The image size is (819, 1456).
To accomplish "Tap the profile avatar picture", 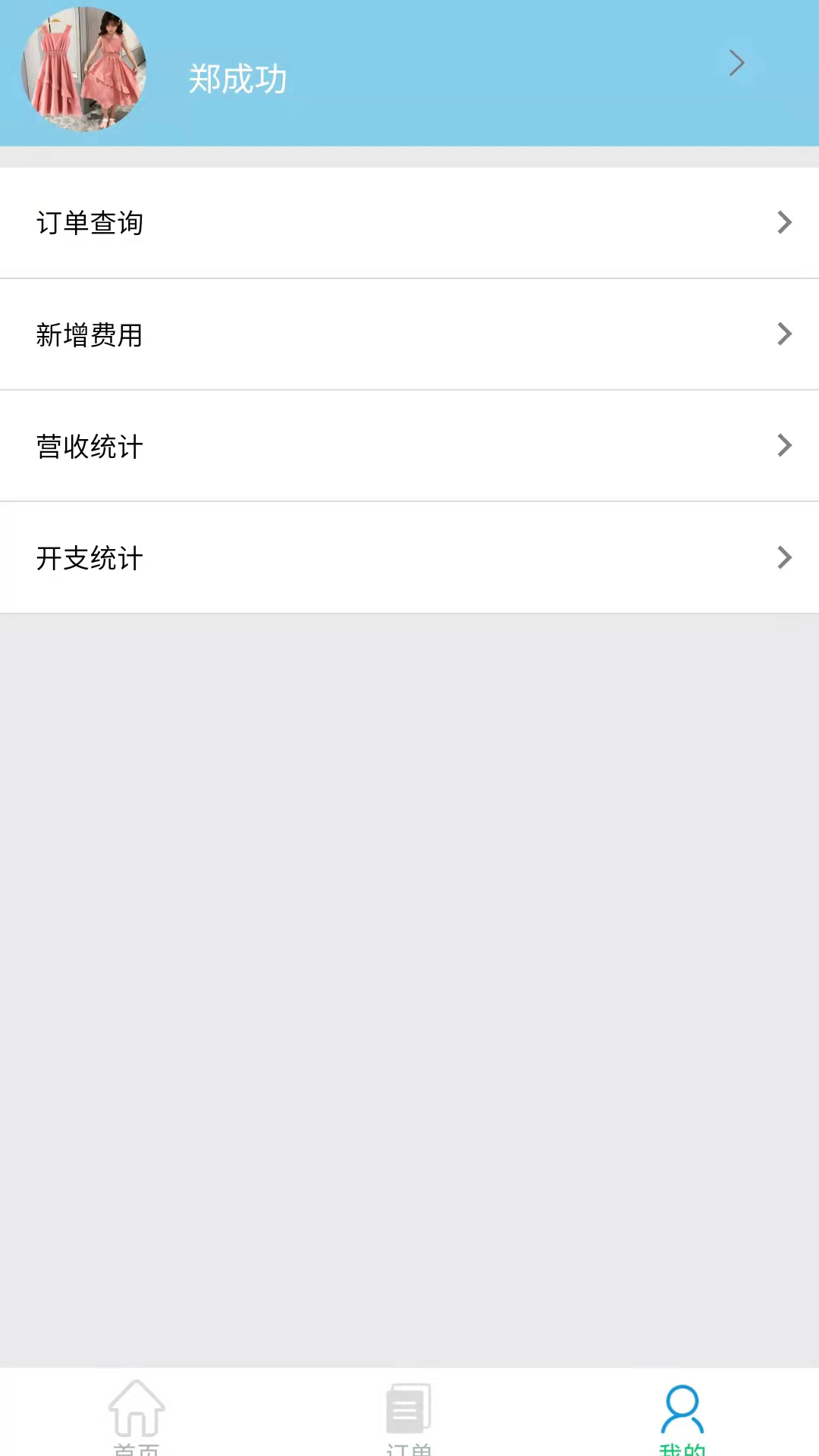I will point(83,70).
